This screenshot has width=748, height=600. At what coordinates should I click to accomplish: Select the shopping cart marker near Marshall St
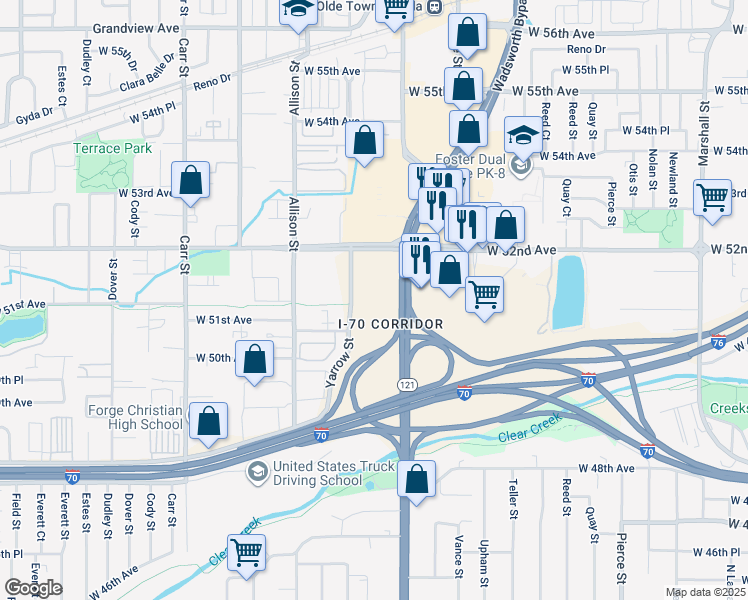[x=712, y=197]
